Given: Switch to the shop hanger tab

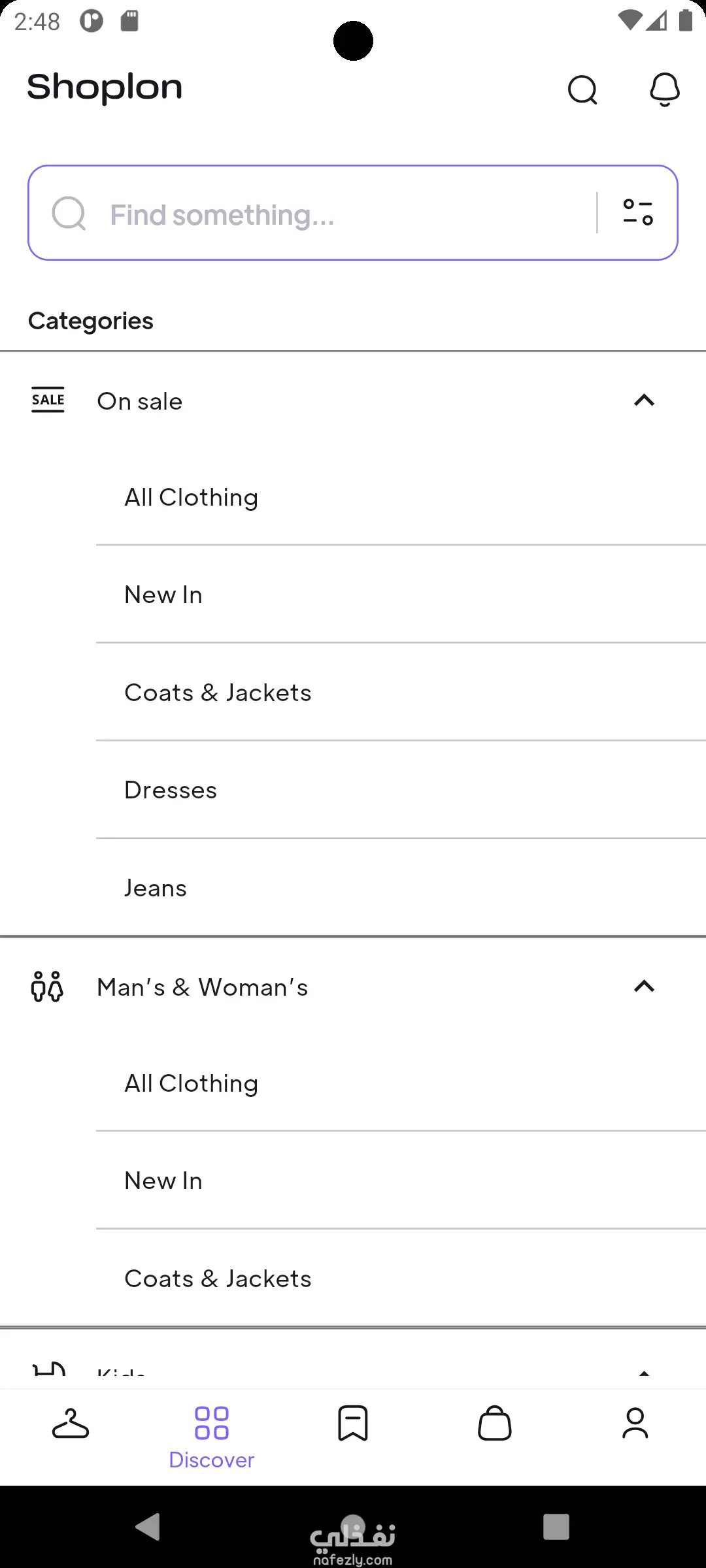Looking at the screenshot, I should point(71,1424).
